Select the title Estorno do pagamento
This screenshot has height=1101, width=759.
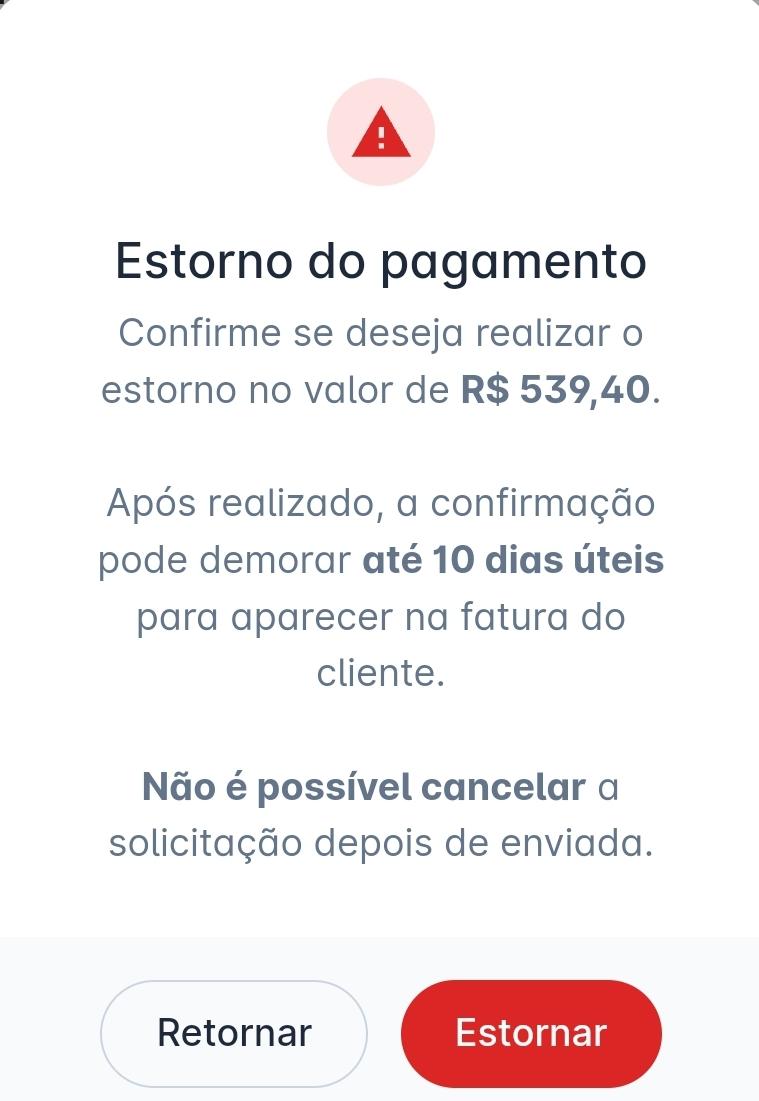coord(380,261)
